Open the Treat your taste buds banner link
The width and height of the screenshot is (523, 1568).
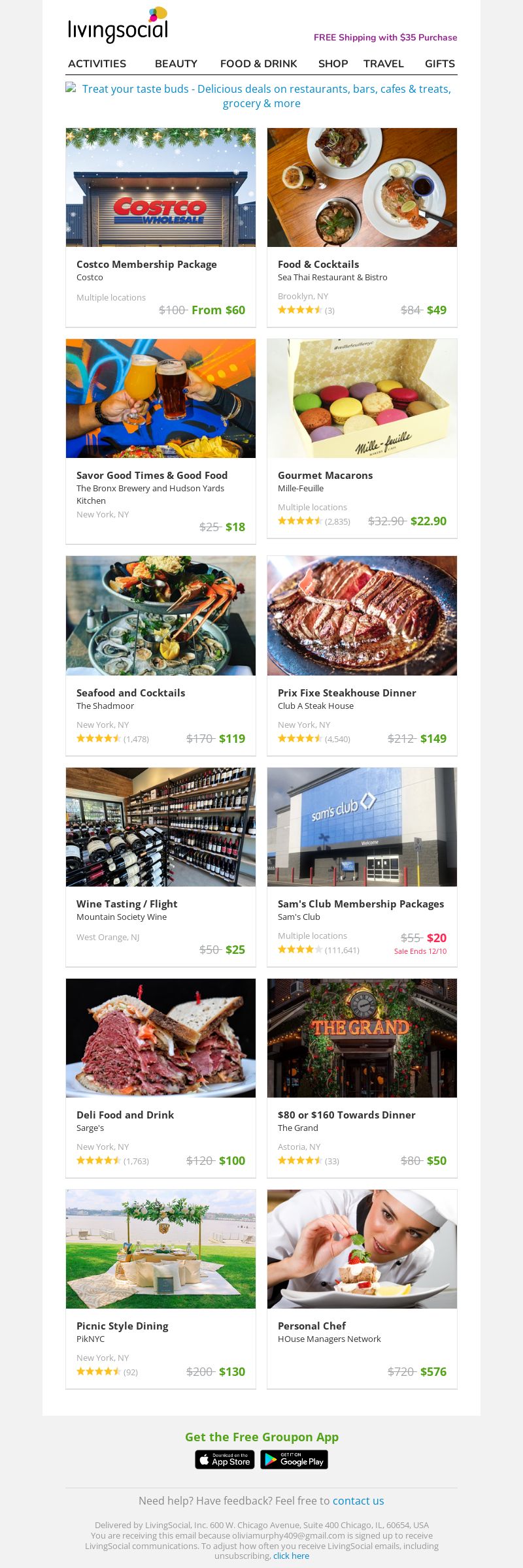tap(261, 96)
